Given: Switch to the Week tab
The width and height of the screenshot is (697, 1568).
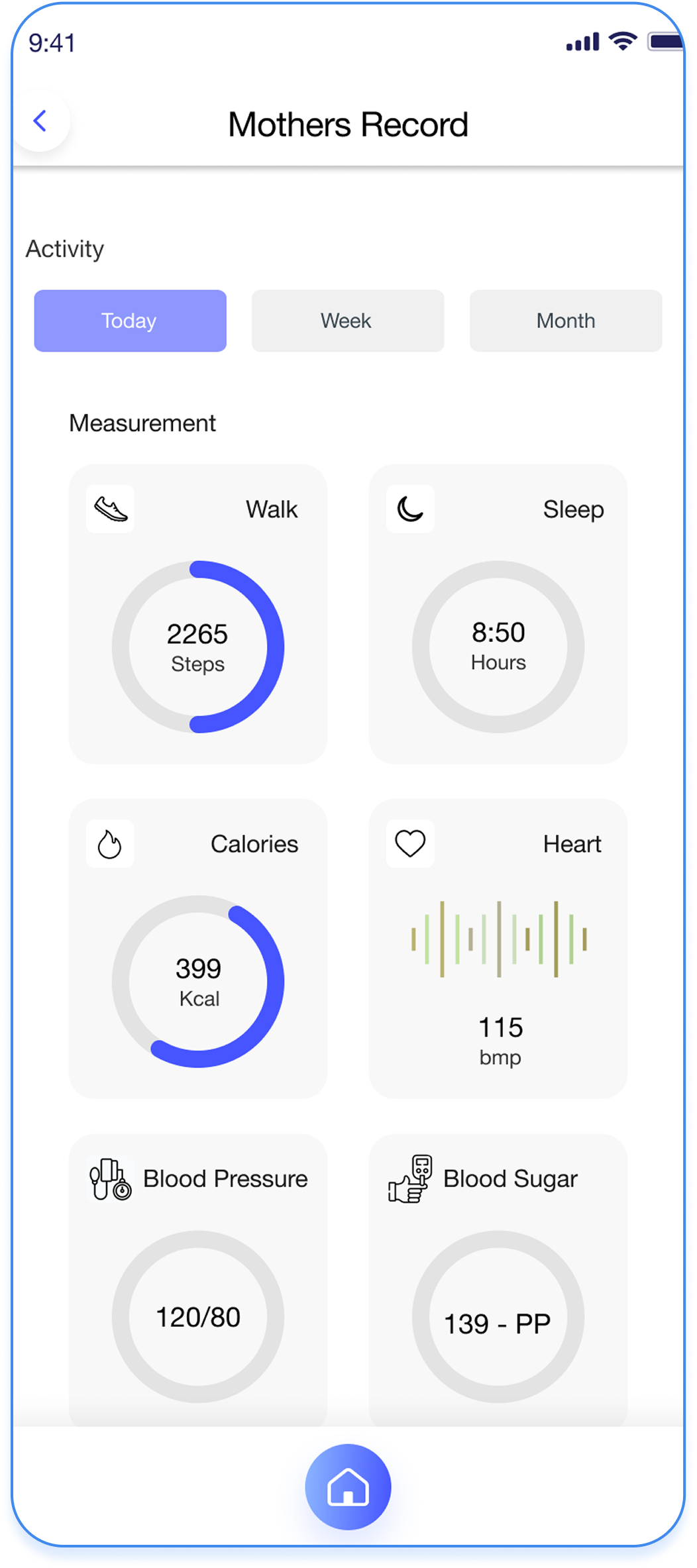Looking at the screenshot, I should tap(347, 321).
